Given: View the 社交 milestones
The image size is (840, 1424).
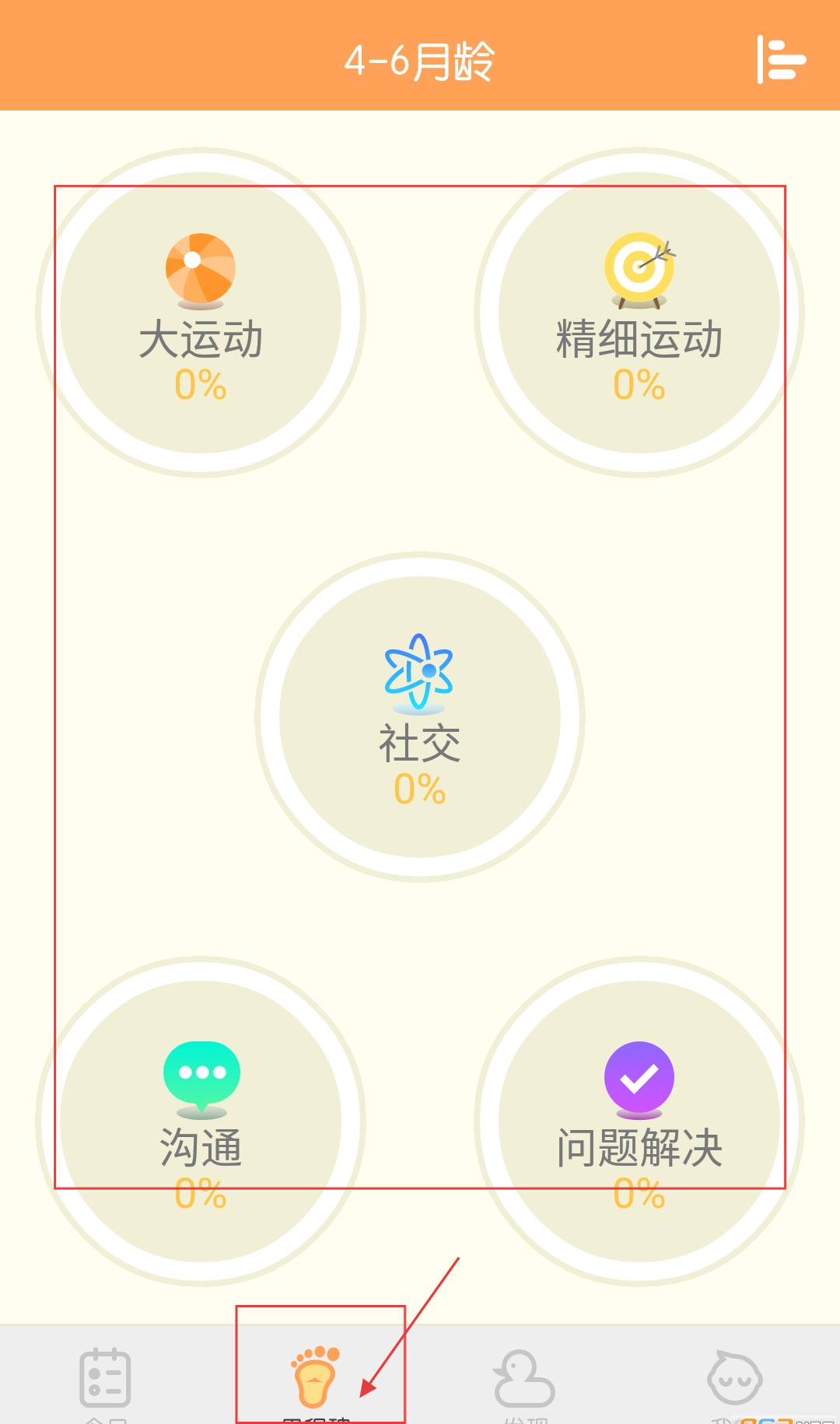Looking at the screenshot, I should [420, 717].
